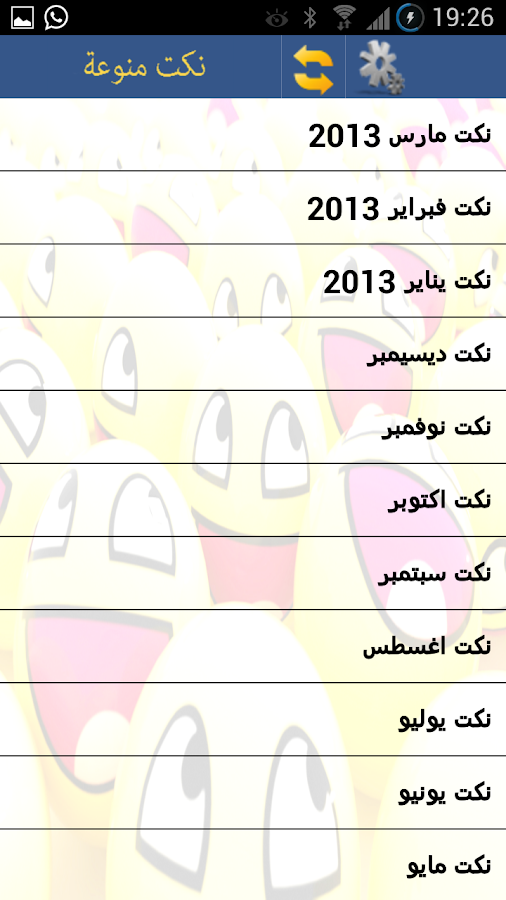
Task: Open نكت مارس 2013
Action: pyautogui.click(x=253, y=135)
